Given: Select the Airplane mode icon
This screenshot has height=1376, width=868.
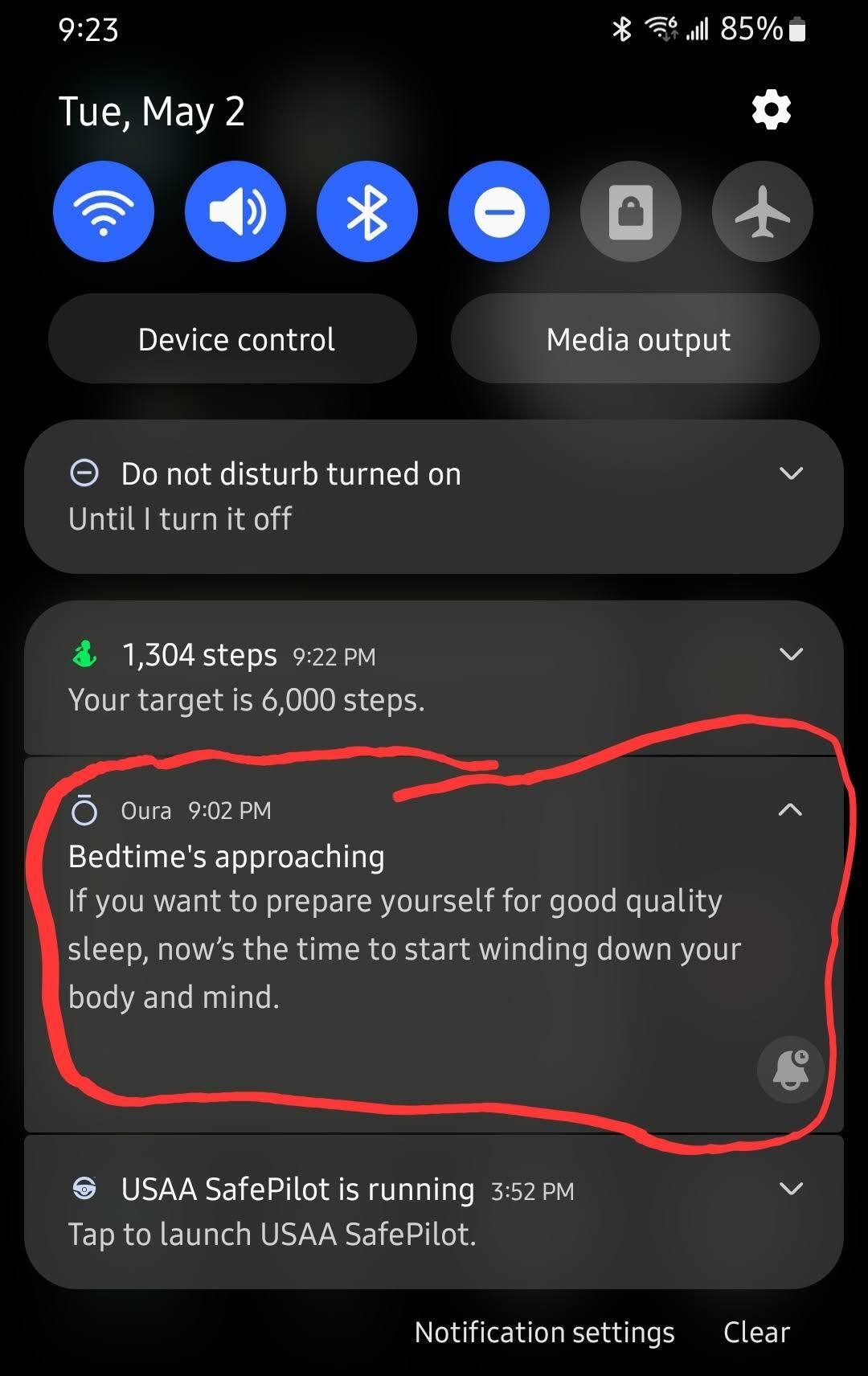Looking at the screenshot, I should [x=762, y=211].
